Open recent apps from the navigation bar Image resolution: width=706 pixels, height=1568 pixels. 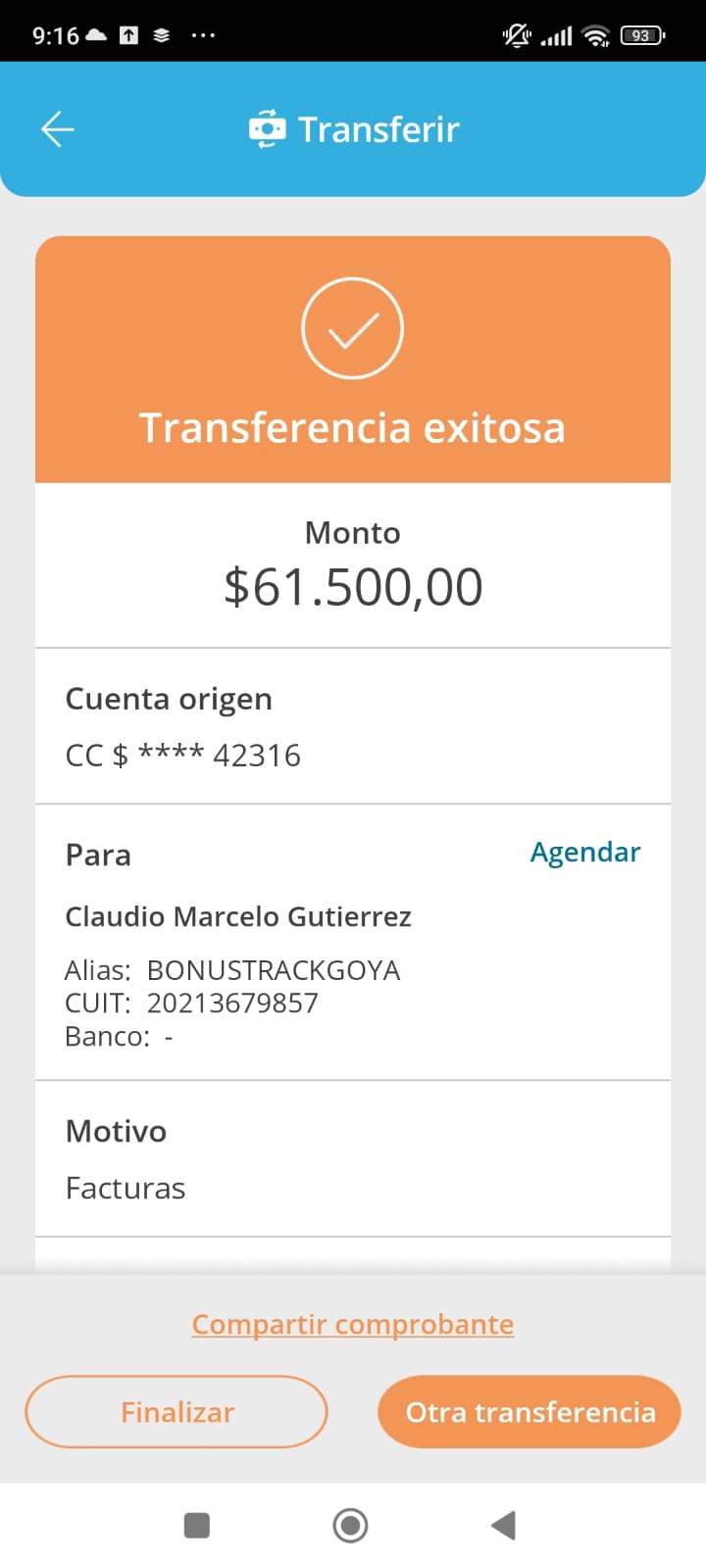pyautogui.click(x=197, y=1526)
